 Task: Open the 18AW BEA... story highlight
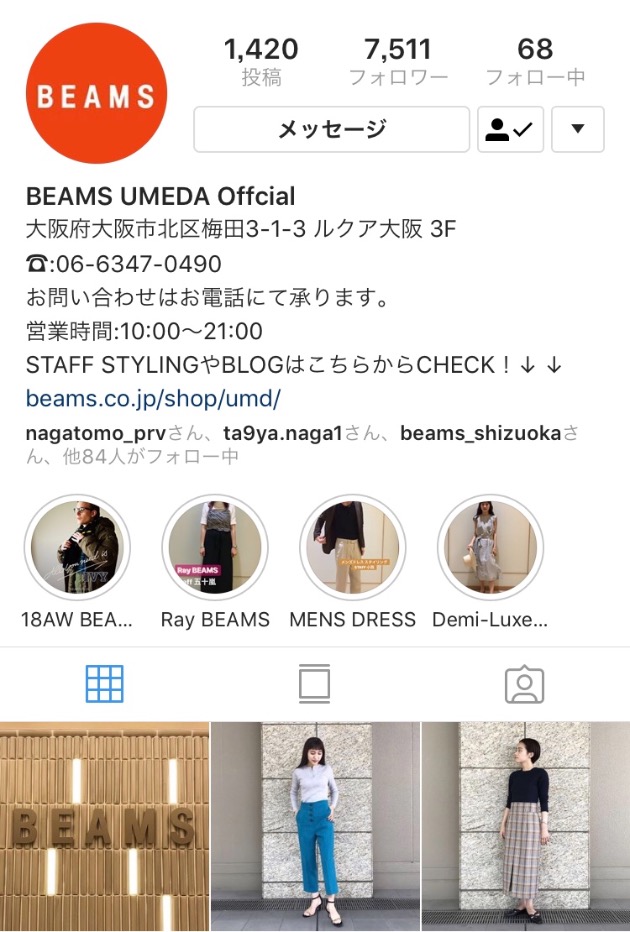[77, 547]
